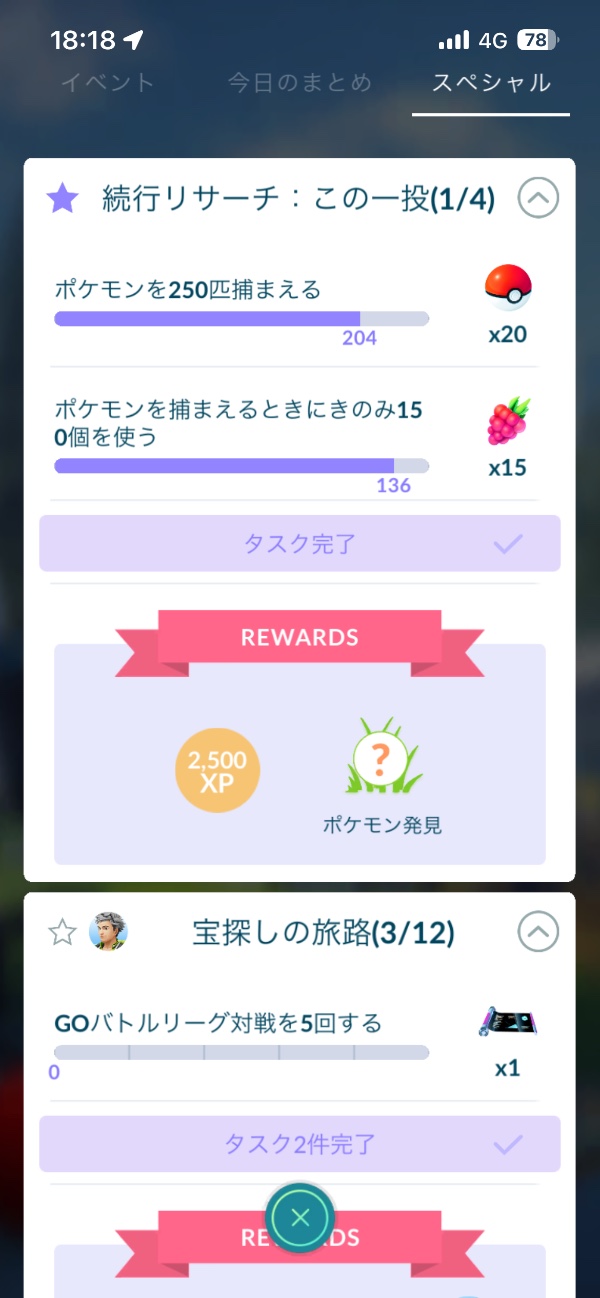Switch to the イベント tab
This screenshot has width=600, height=1298.
[108, 83]
